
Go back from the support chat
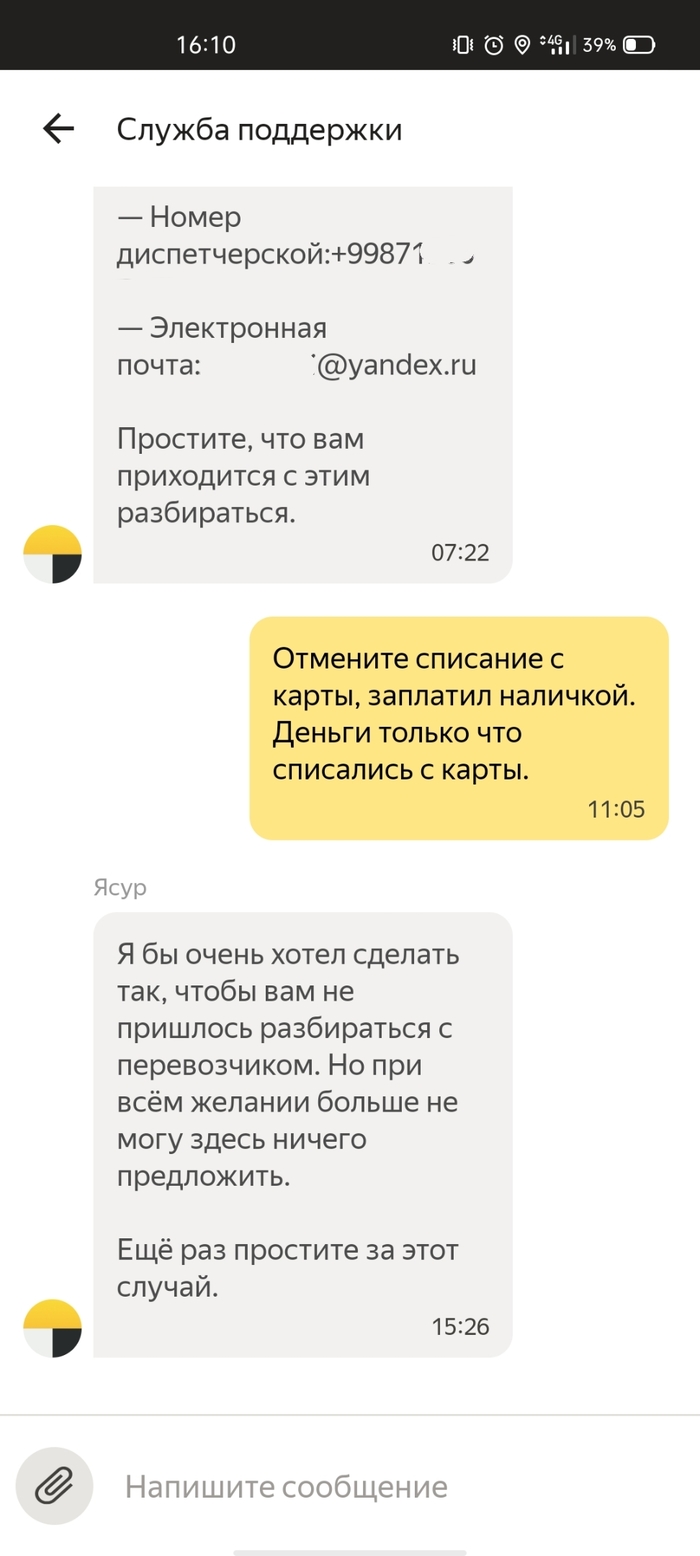pyautogui.click(x=58, y=129)
